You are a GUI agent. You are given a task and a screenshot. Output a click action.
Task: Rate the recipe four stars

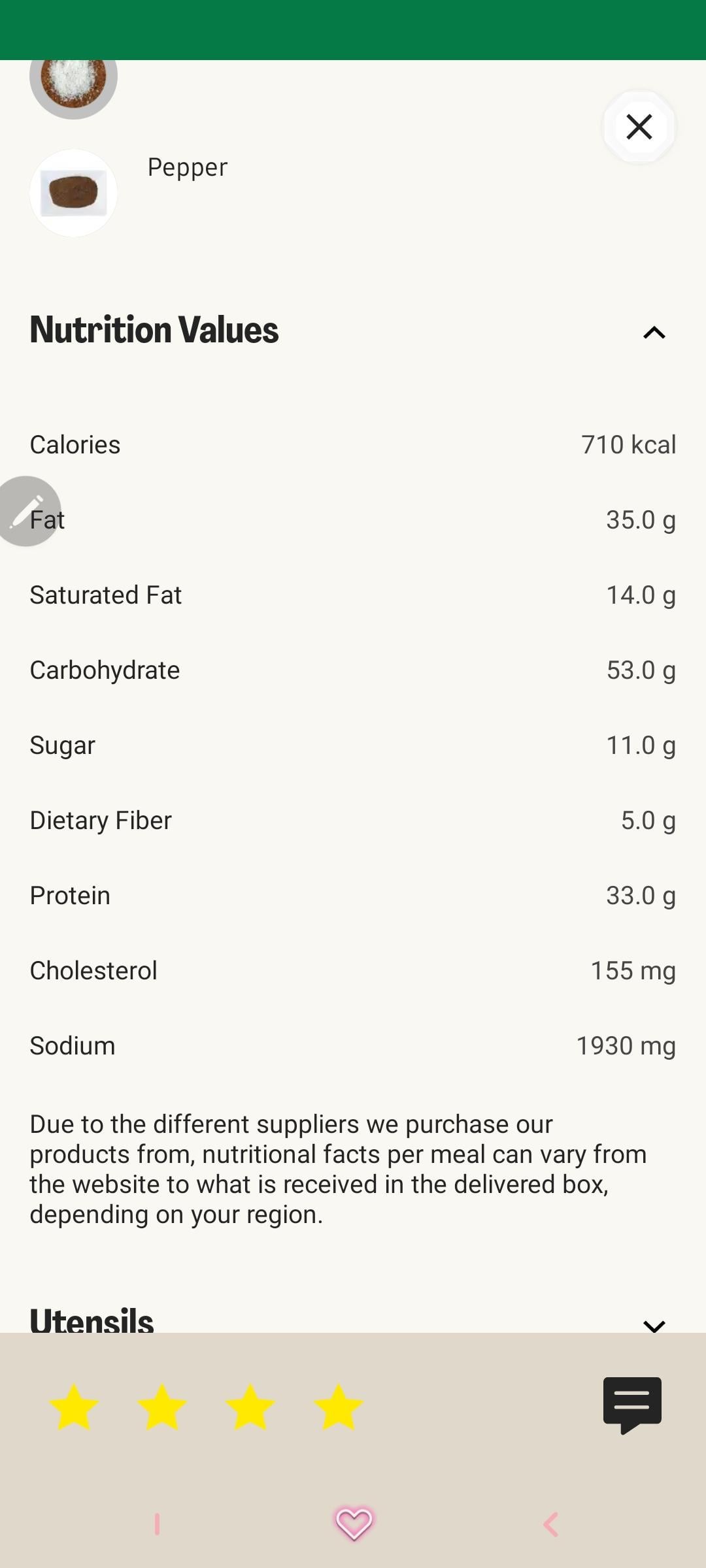click(339, 1407)
